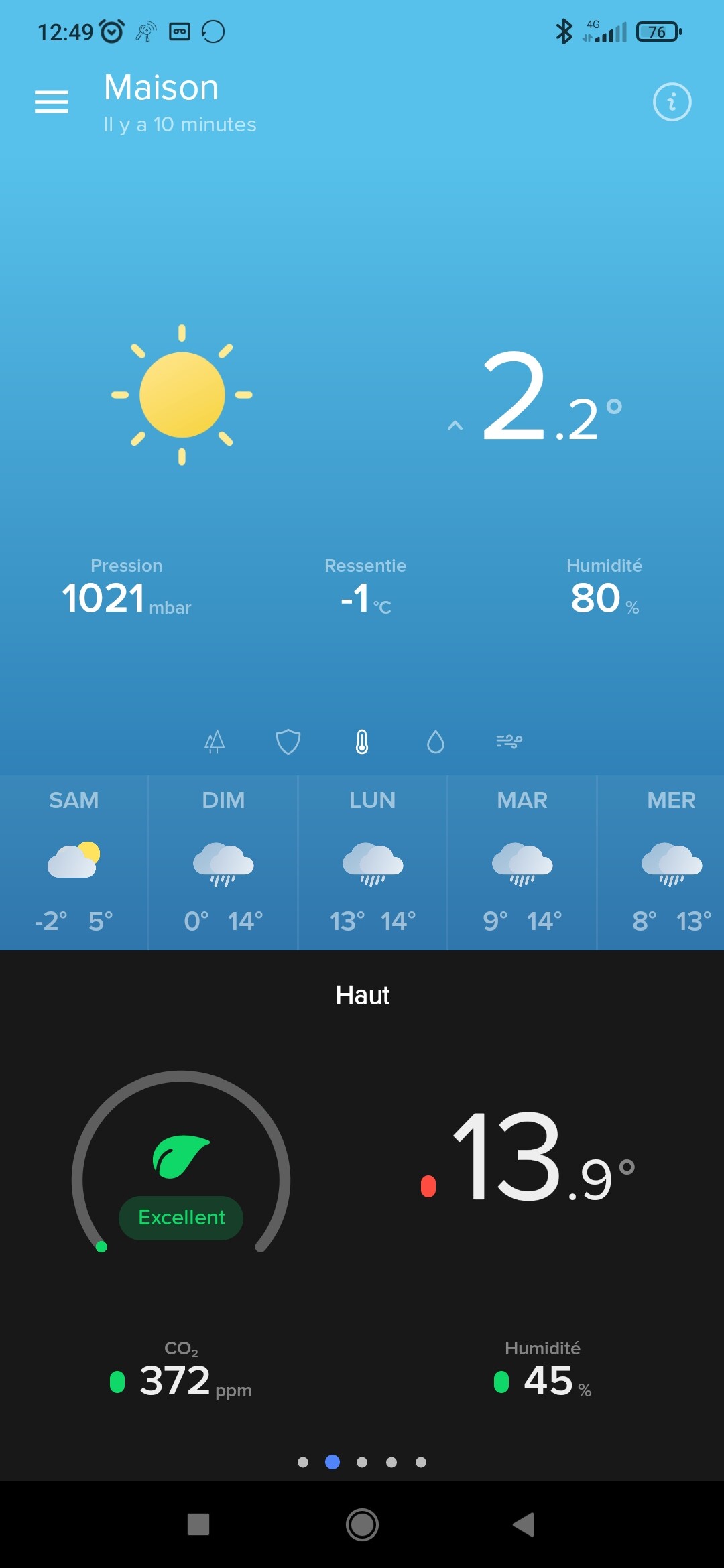Open the LUN daily forecast
Screen dimensions: 724x1568
pyautogui.click(x=373, y=862)
